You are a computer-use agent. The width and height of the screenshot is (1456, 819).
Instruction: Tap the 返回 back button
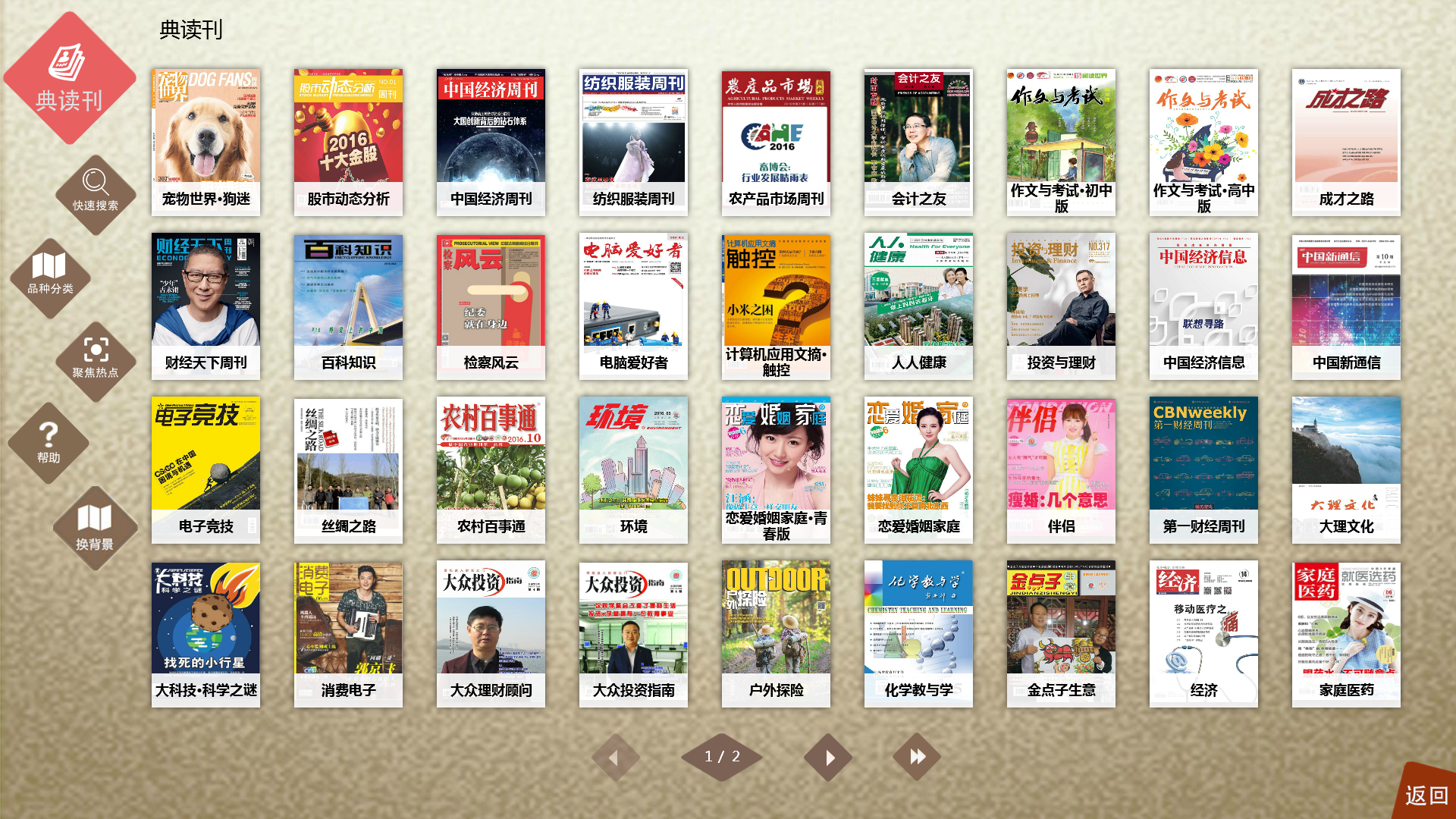1426,795
